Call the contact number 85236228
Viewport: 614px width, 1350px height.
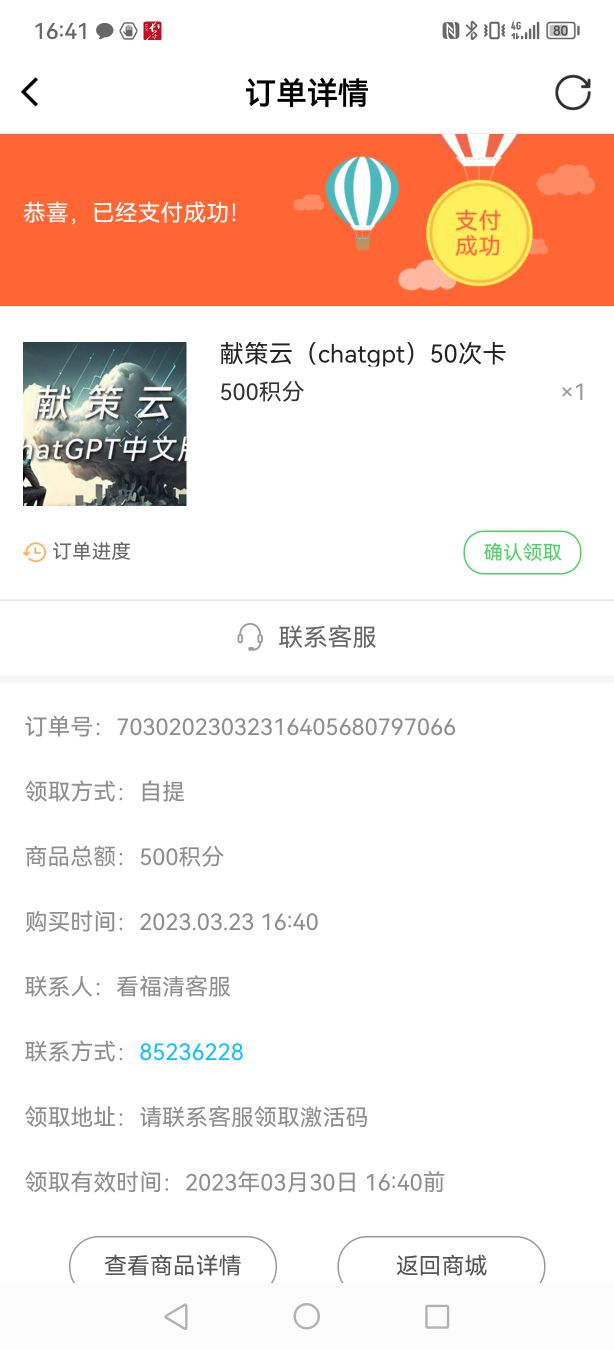[x=191, y=1052]
